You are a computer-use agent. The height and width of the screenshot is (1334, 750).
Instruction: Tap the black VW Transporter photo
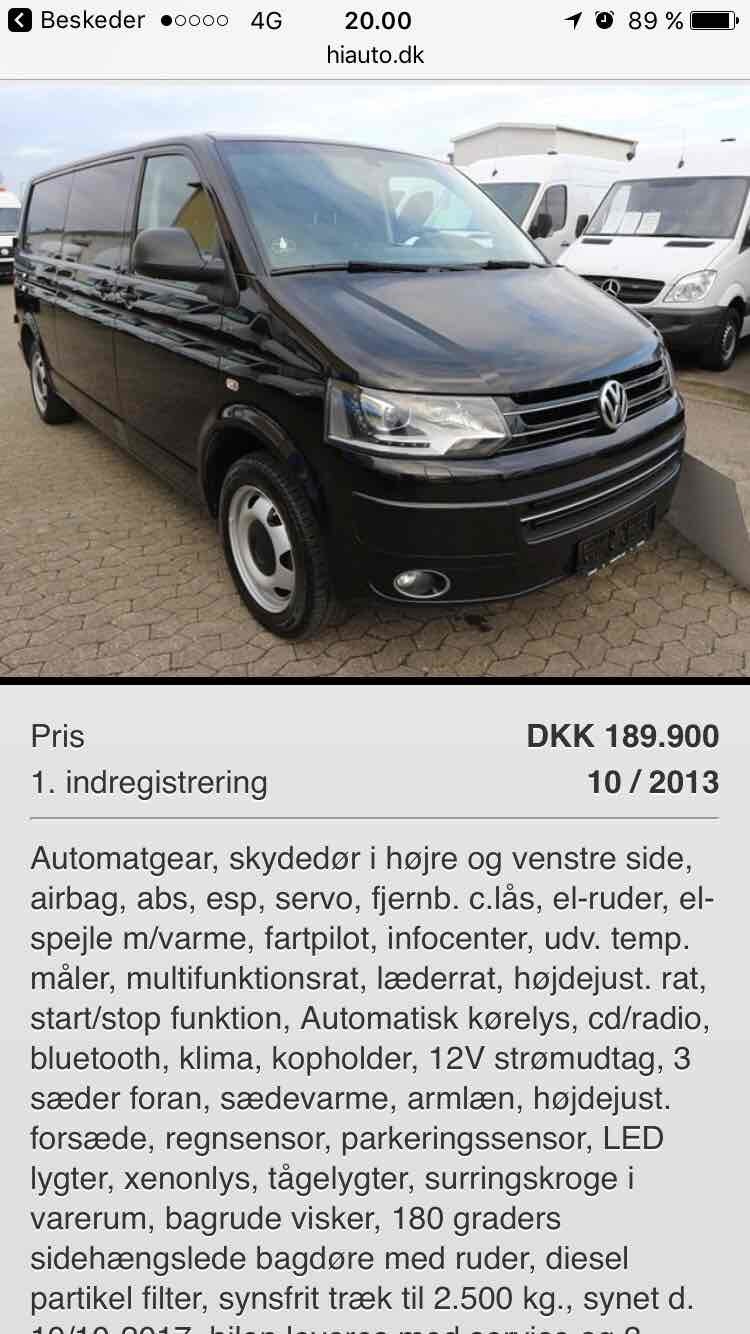click(x=375, y=380)
